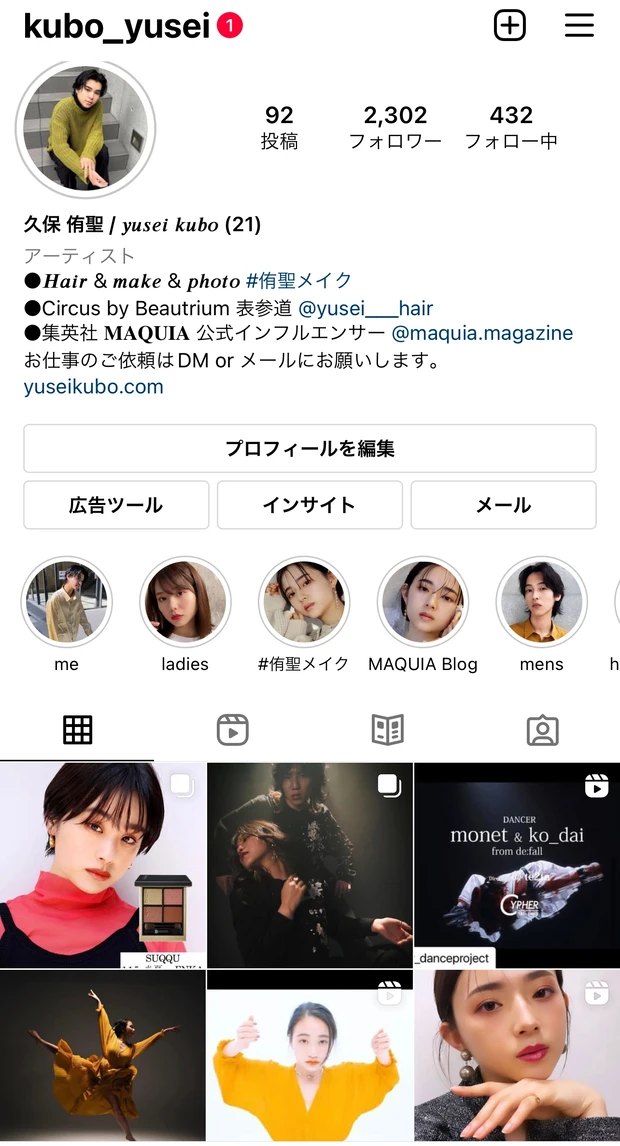Image resolution: width=620 pixels, height=1146 pixels.
Task: Switch to the Reels tab
Action: click(x=232, y=730)
